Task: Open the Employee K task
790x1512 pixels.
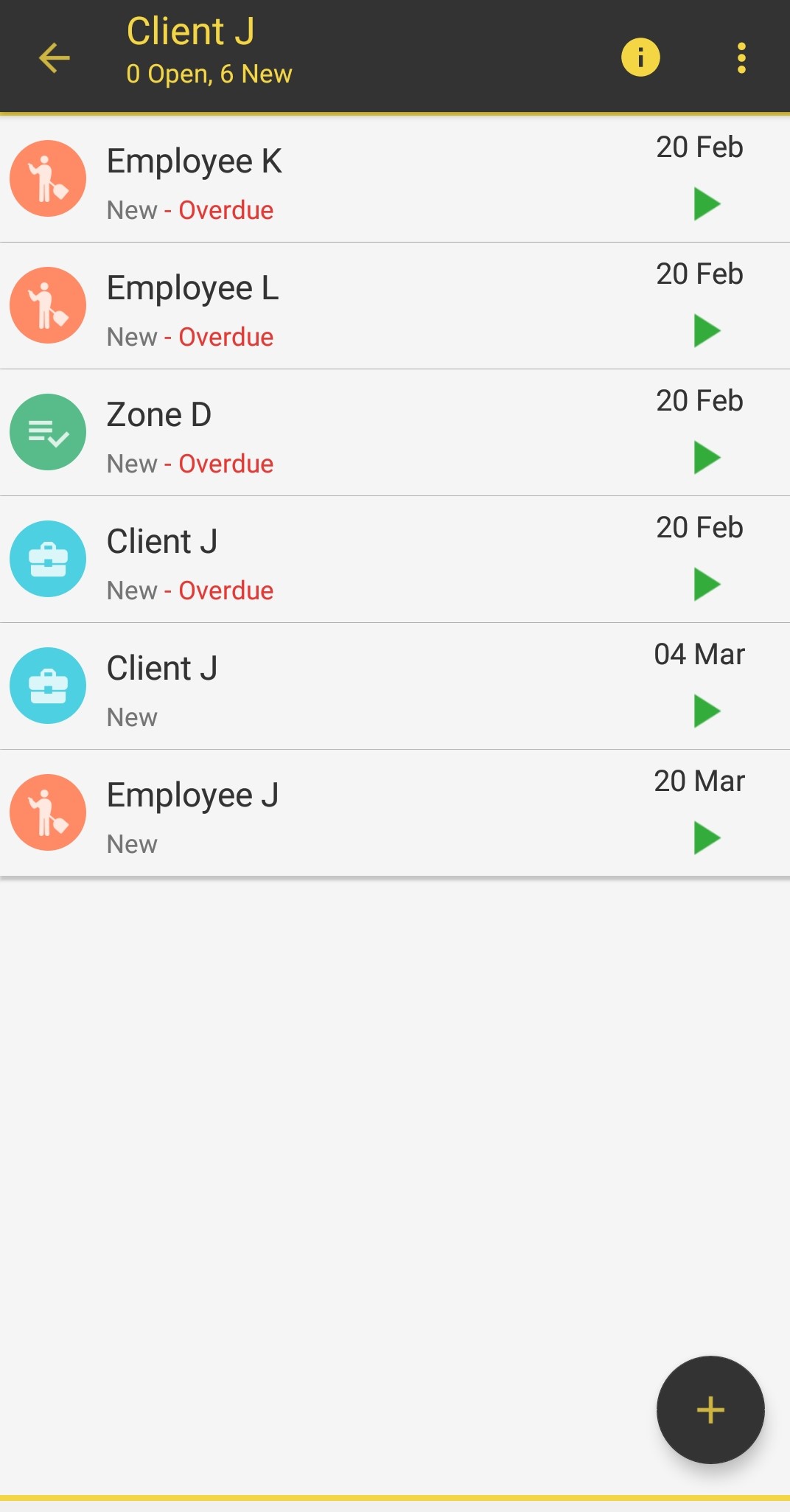Action: (395, 179)
